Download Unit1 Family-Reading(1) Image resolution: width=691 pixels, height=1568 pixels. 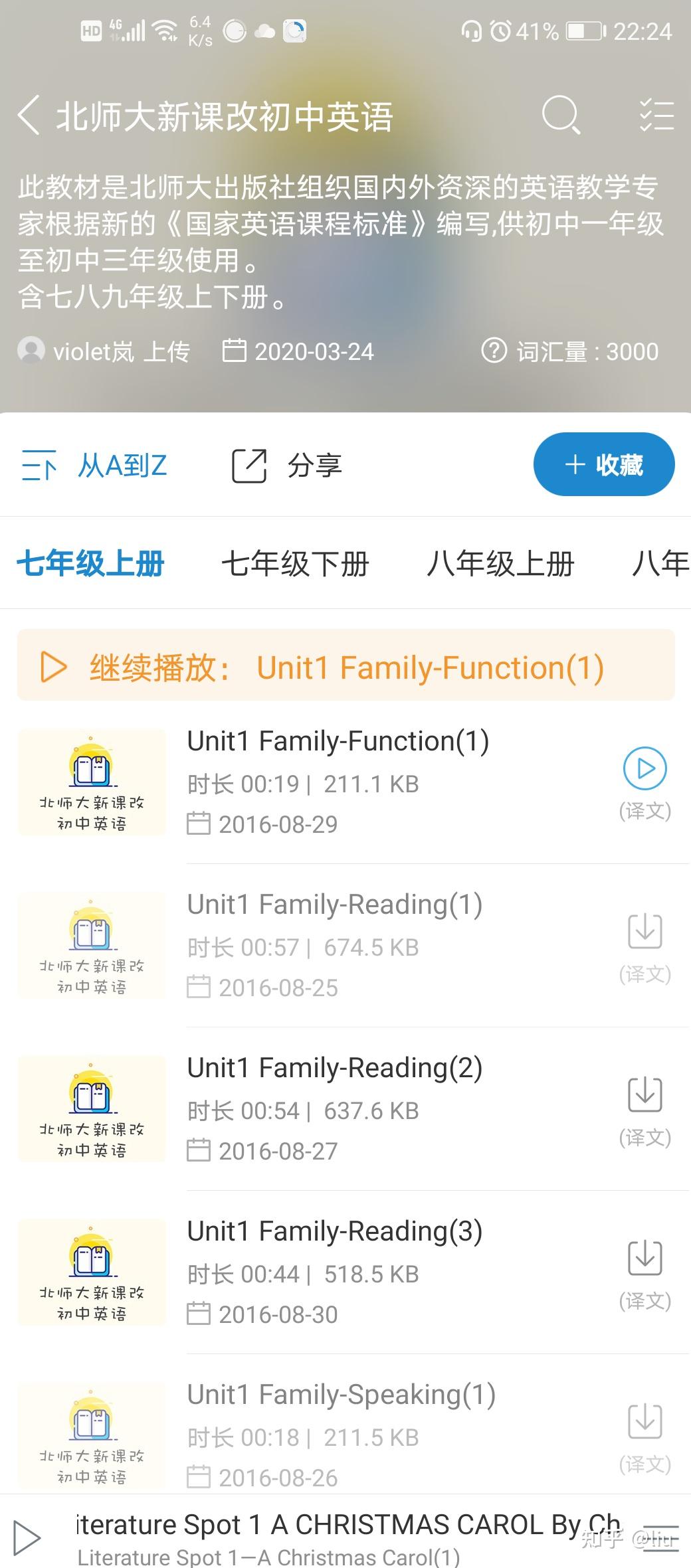pyautogui.click(x=644, y=931)
